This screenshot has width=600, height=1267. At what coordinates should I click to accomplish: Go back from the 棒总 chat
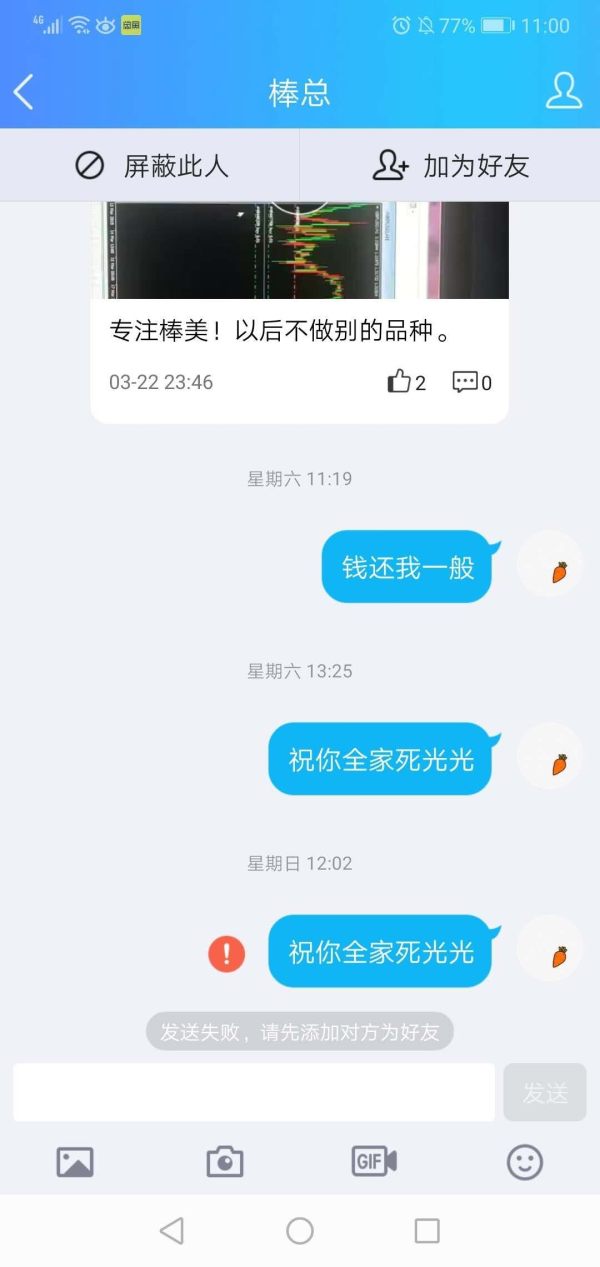coord(24,92)
